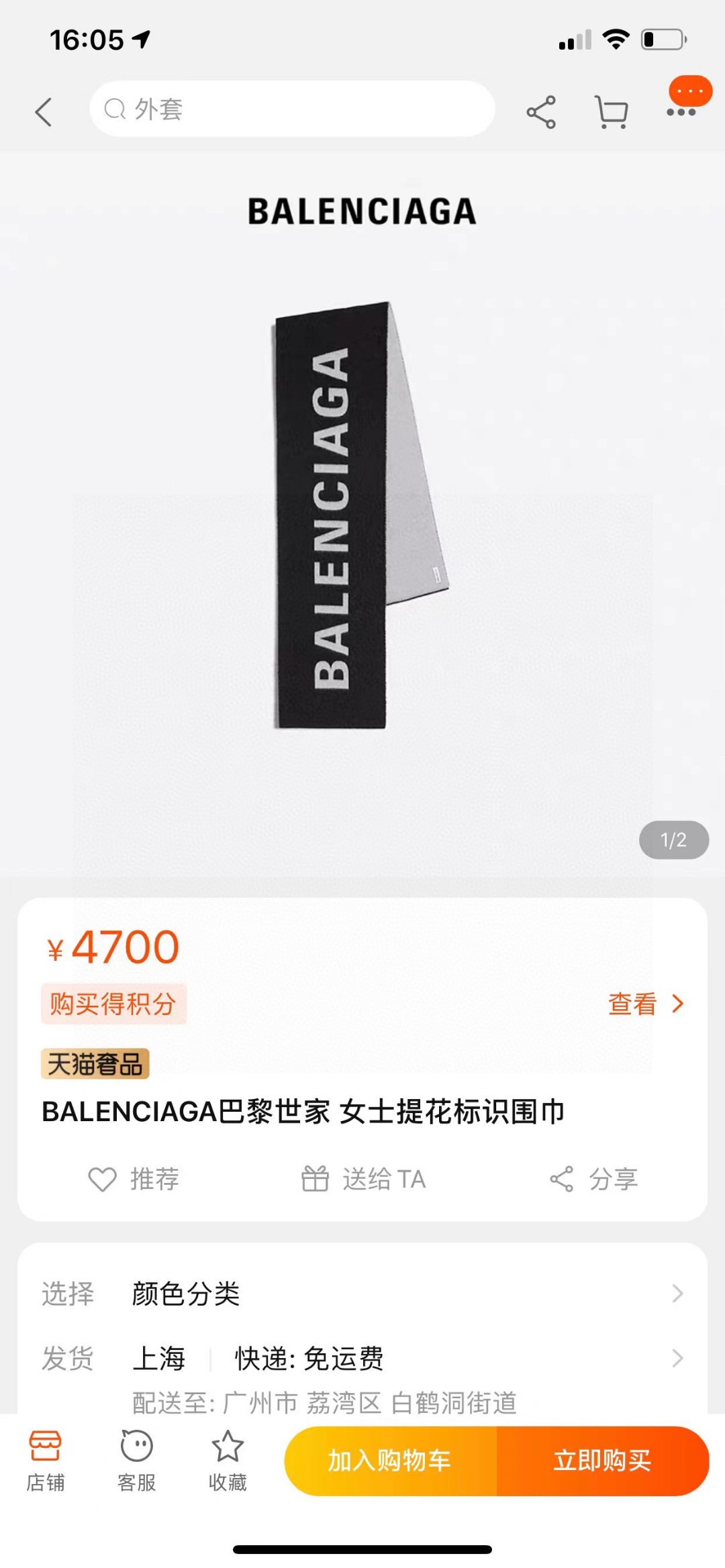Tap the heart icon to recommend the item
Image resolution: width=725 pixels, height=1568 pixels.
[102, 1179]
